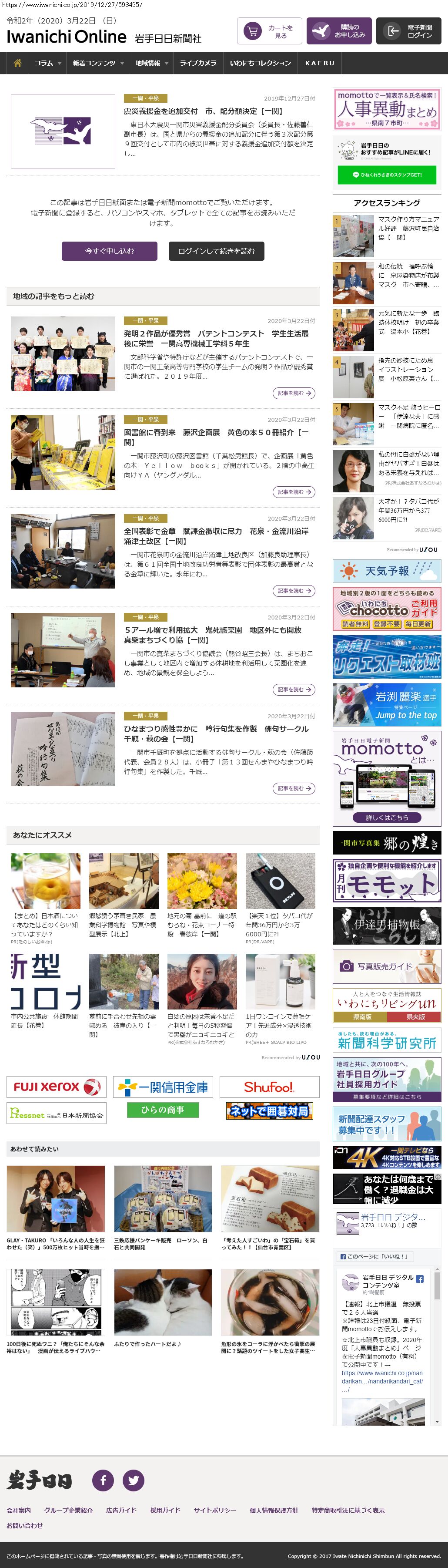
Task: Open ライブカメラ page
Action: coord(197,63)
